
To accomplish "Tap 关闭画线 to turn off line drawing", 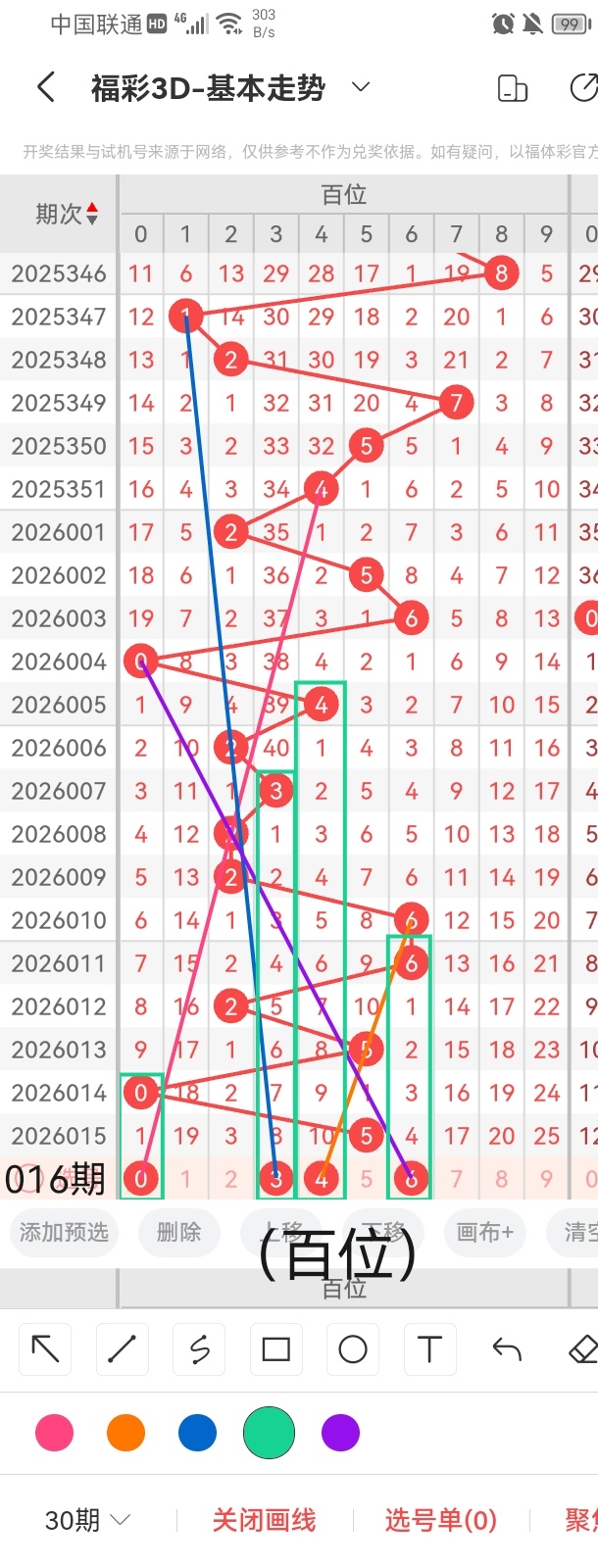I will 264,1520.
